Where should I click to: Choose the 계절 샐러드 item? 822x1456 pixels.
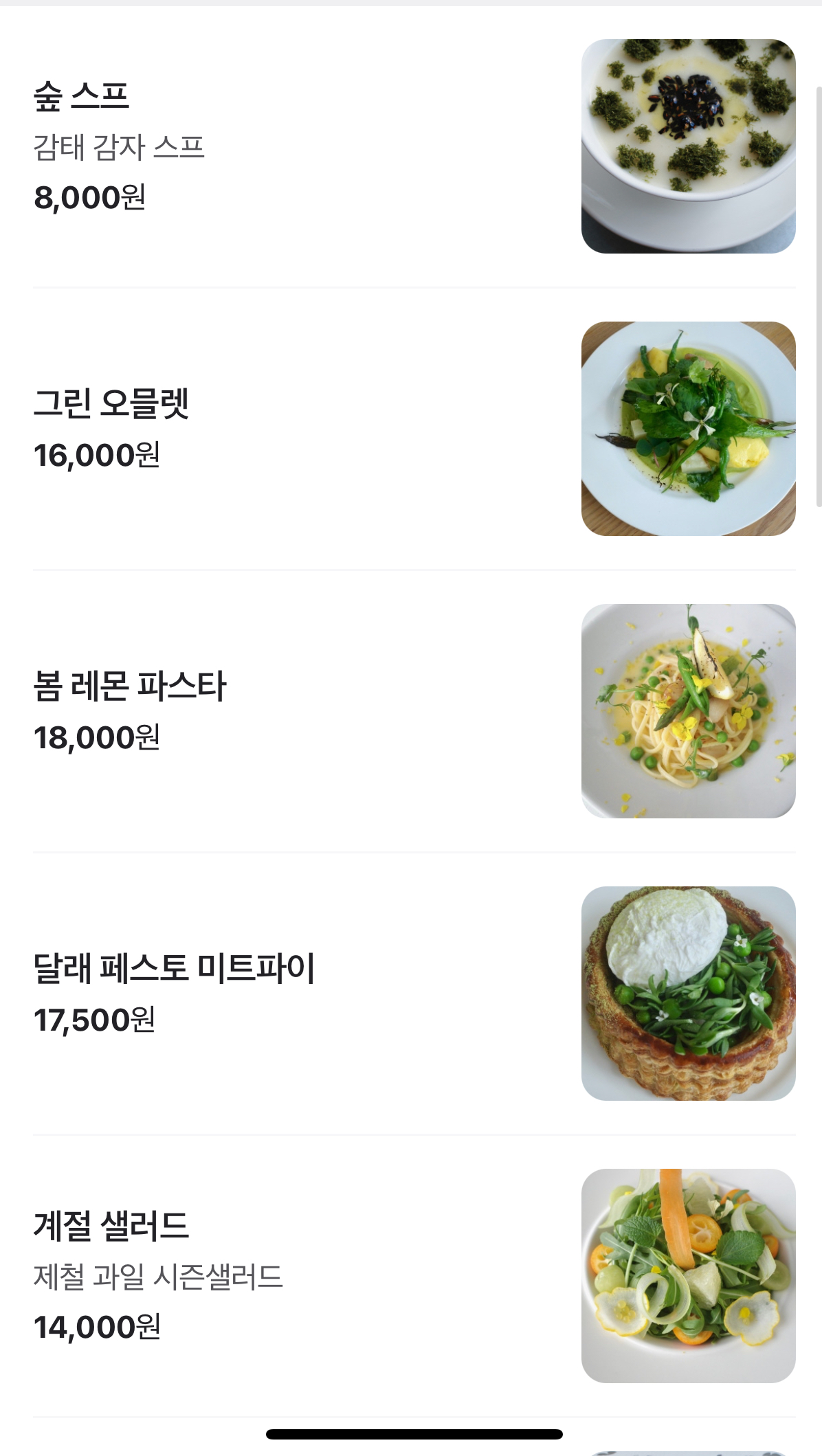(111, 1227)
